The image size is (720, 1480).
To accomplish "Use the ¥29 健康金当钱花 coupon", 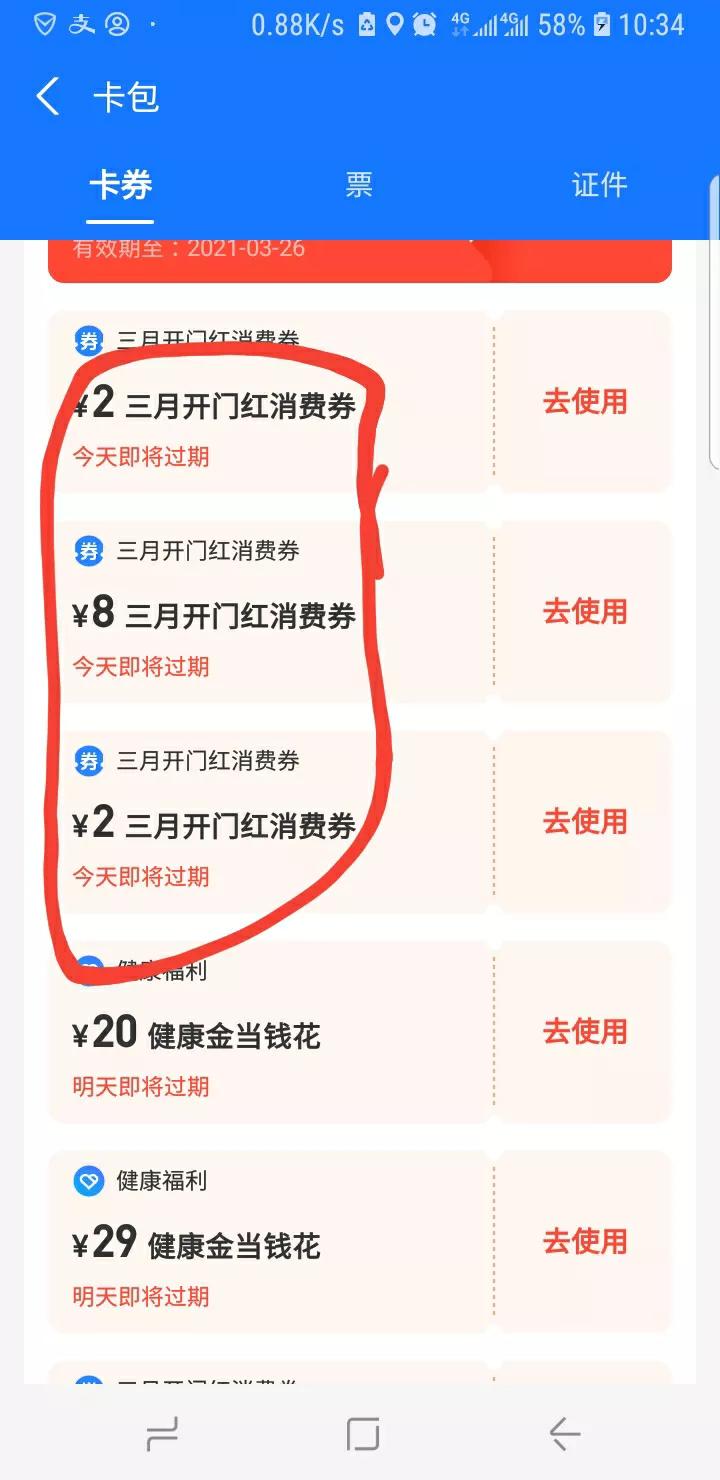I will tap(585, 1242).
